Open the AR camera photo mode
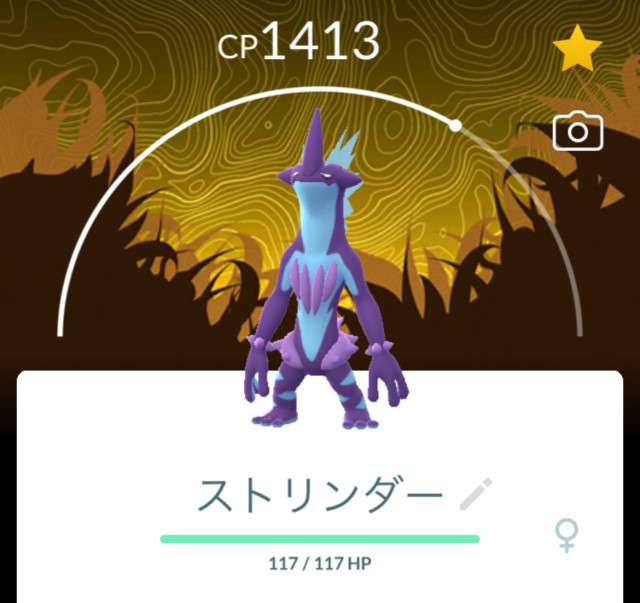 [578, 131]
